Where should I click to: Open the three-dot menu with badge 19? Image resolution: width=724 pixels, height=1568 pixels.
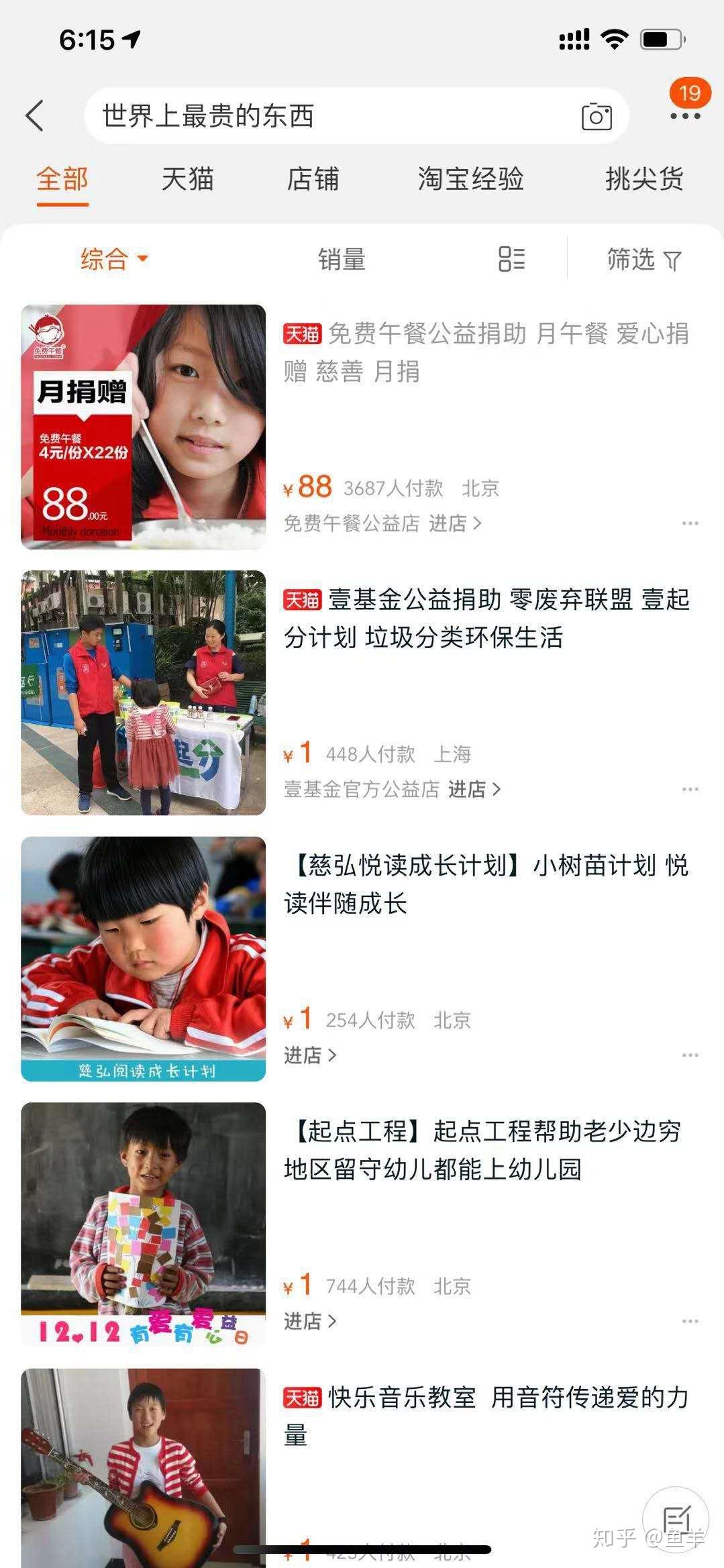(684, 115)
